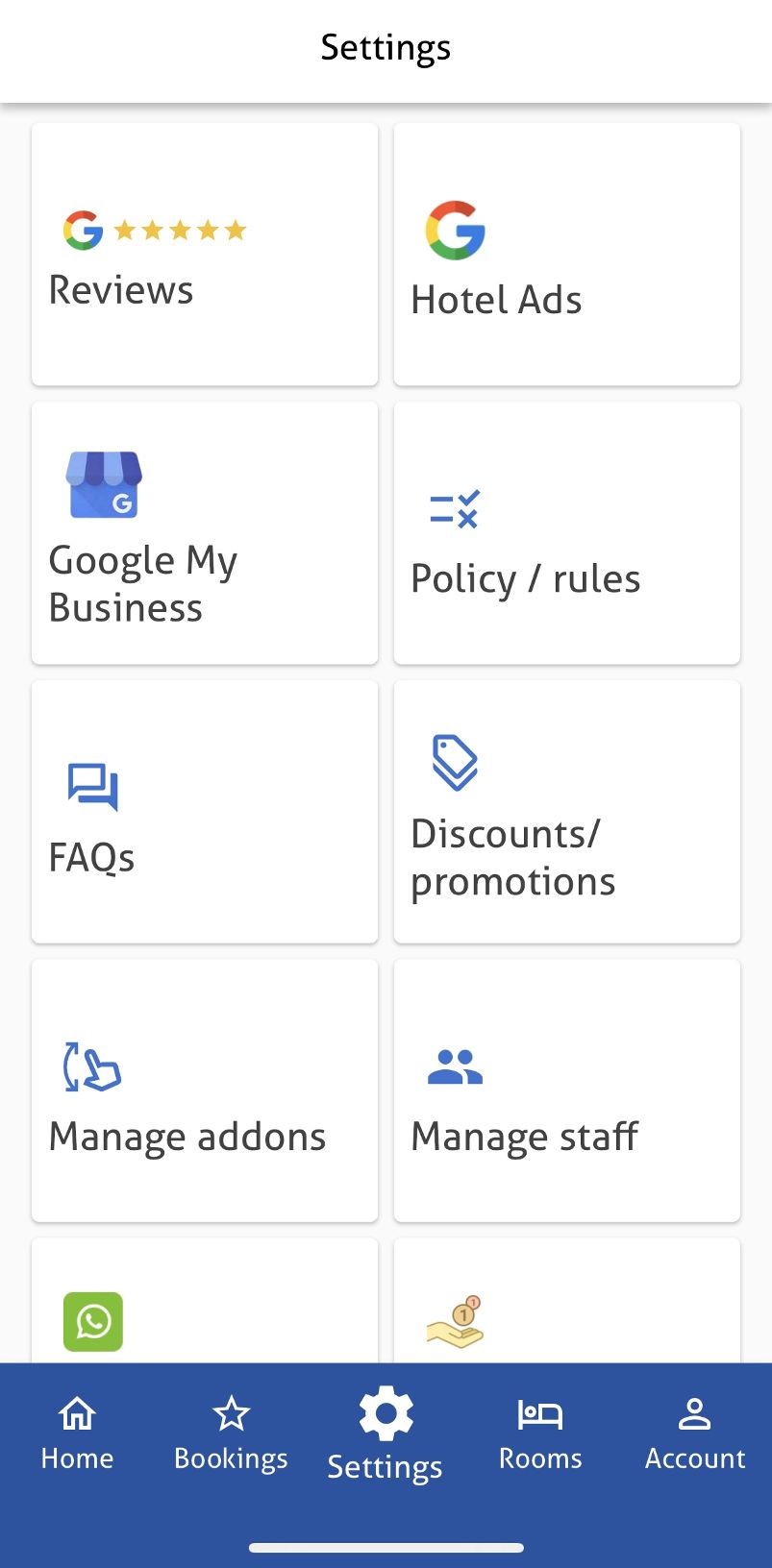Screen dimensions: 772x1568
Task: Go to the Home tab
Action: 77,1433
